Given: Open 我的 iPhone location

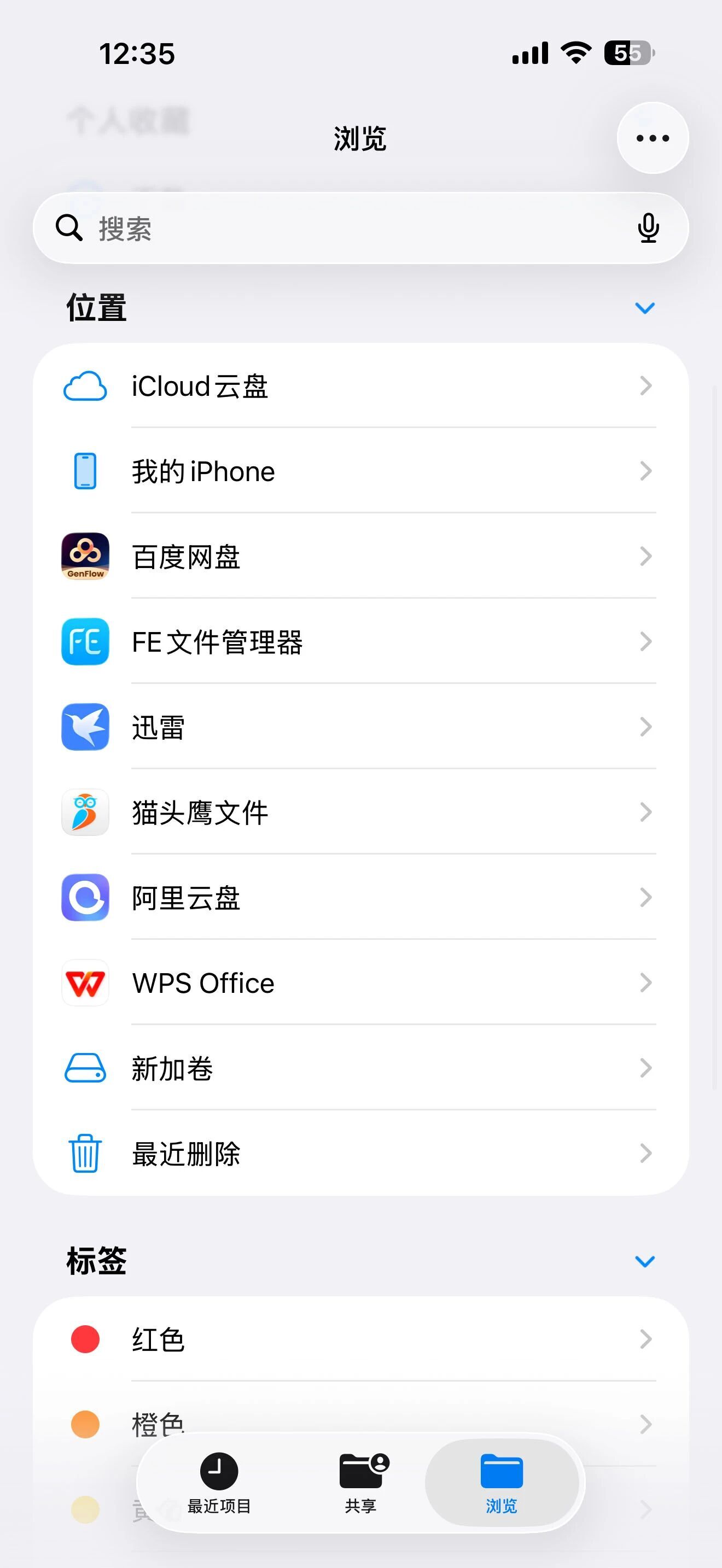Looking at the screenshot, I should click(x=360, y=471).
